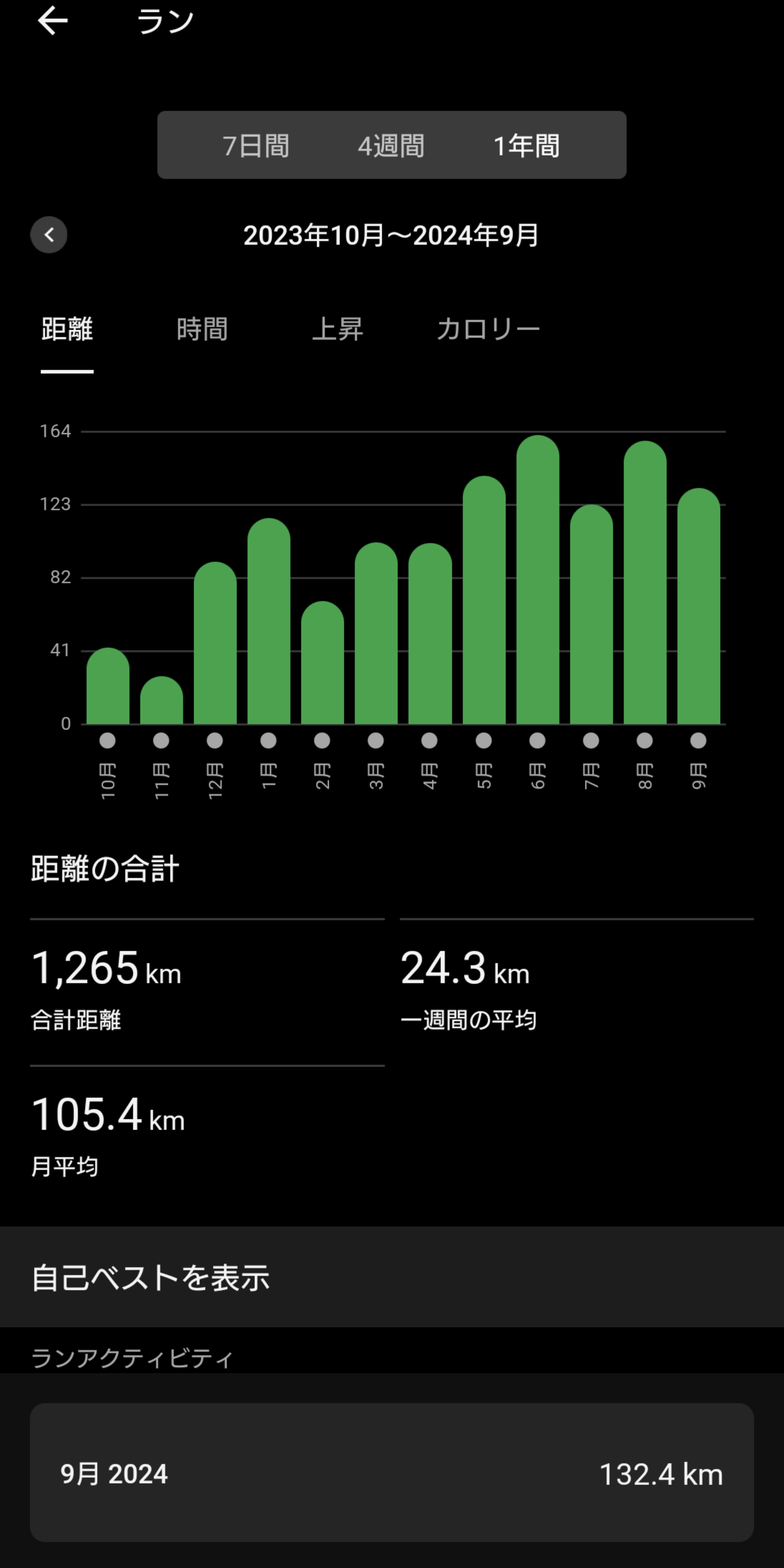Select the 5月 bar in the chart
This screenshot has height=1568, width=784.
coord(484,602)
